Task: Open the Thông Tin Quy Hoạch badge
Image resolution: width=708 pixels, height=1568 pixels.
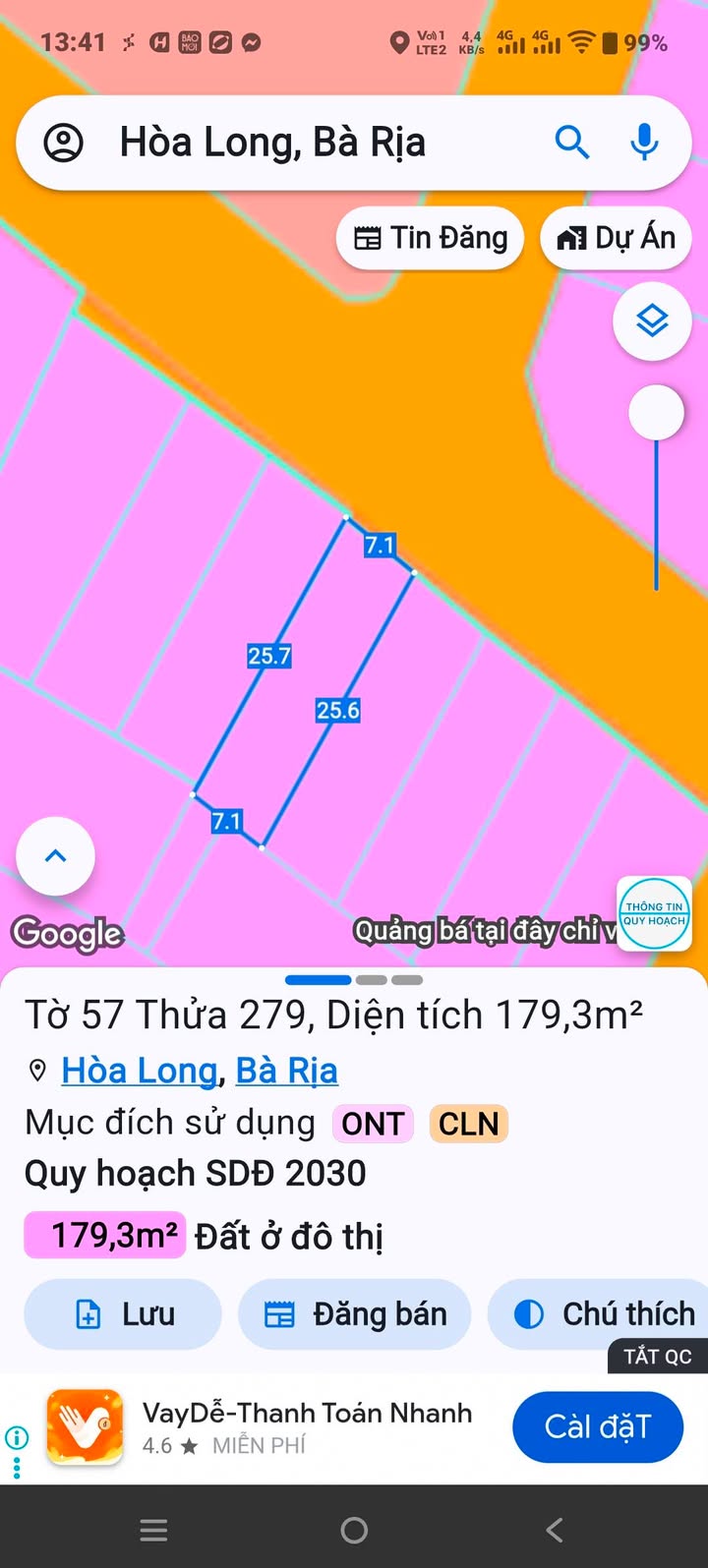Action: 654,914
